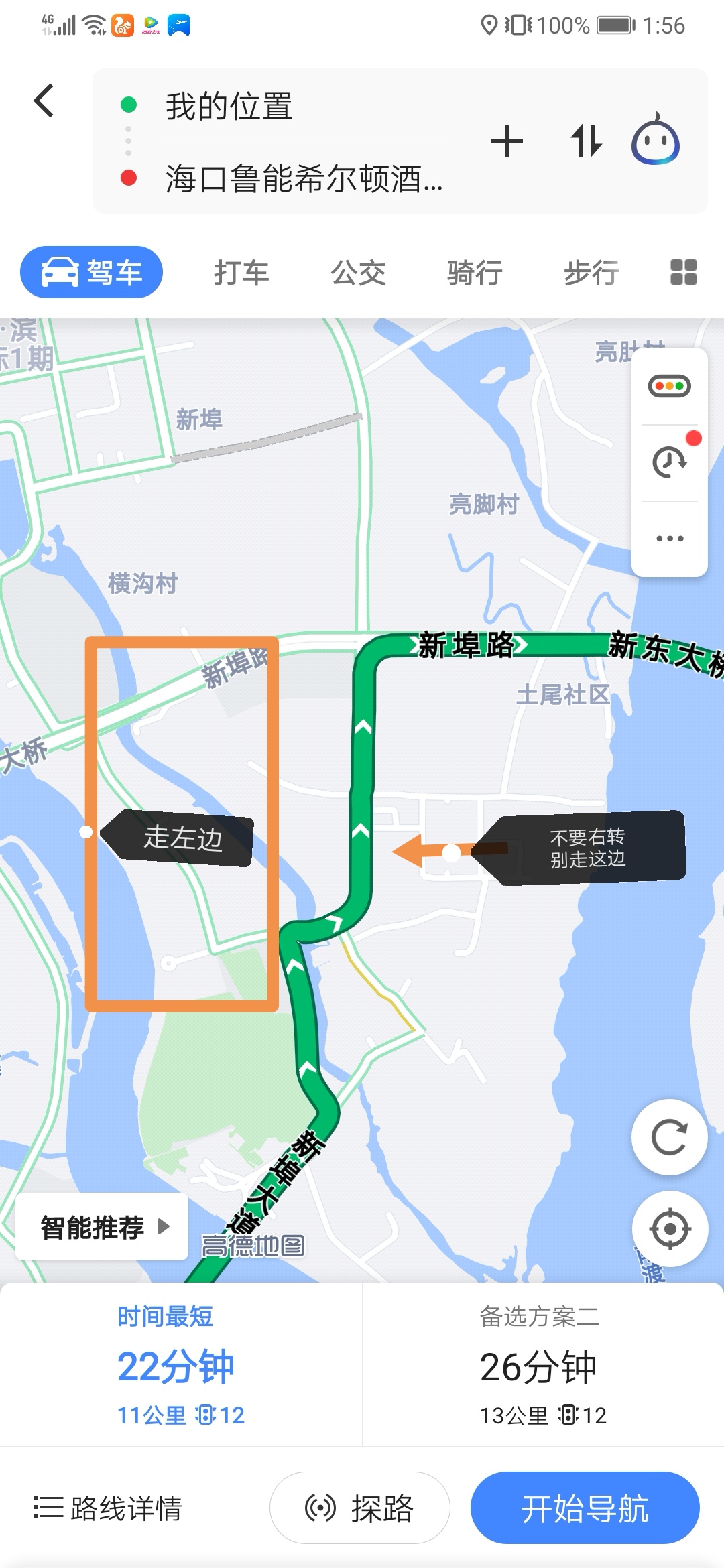Open 路线详情 route details
Viewport: 724px width, 1568px height.
point(109,1508)
